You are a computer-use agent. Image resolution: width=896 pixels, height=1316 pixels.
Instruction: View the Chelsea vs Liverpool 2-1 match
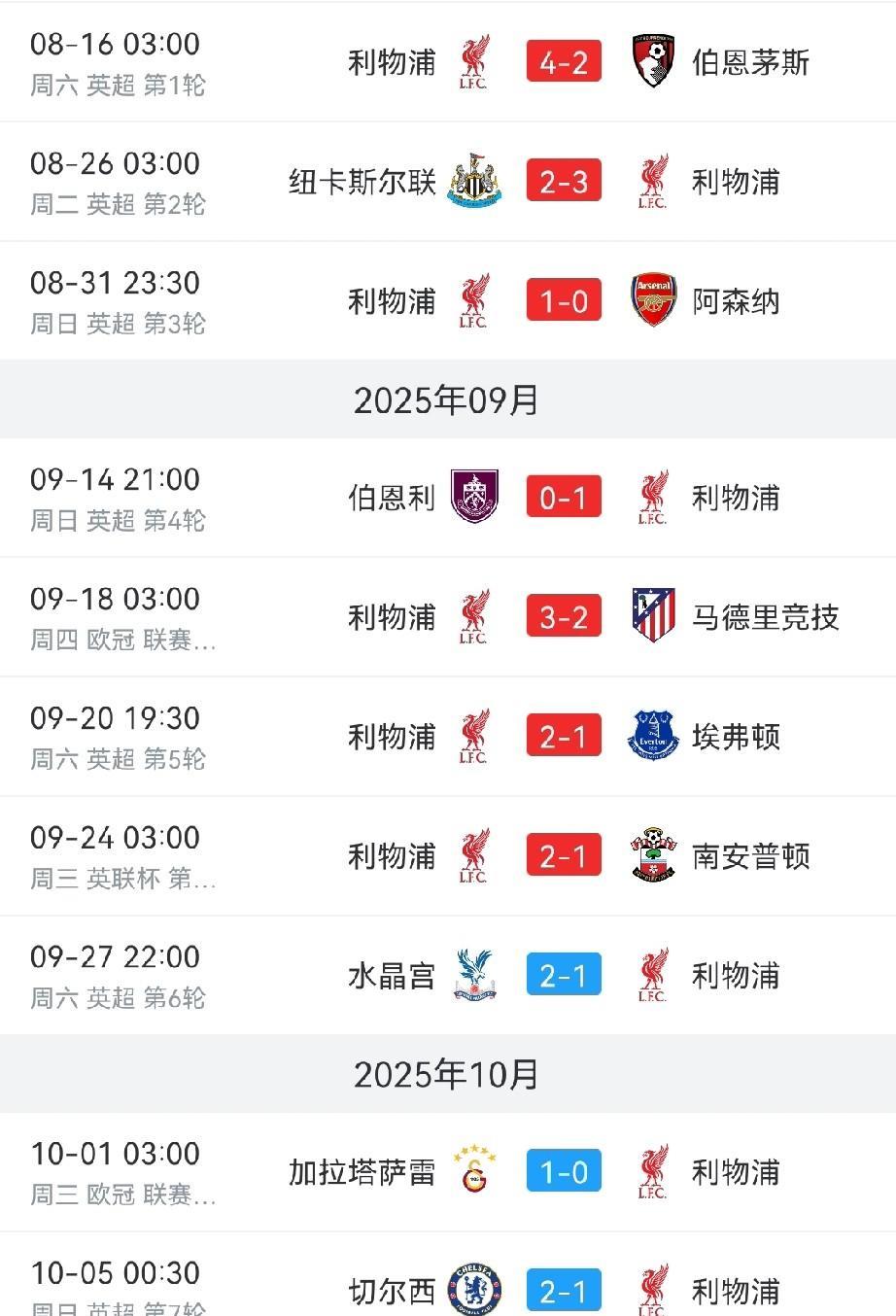coord(564,1290)
